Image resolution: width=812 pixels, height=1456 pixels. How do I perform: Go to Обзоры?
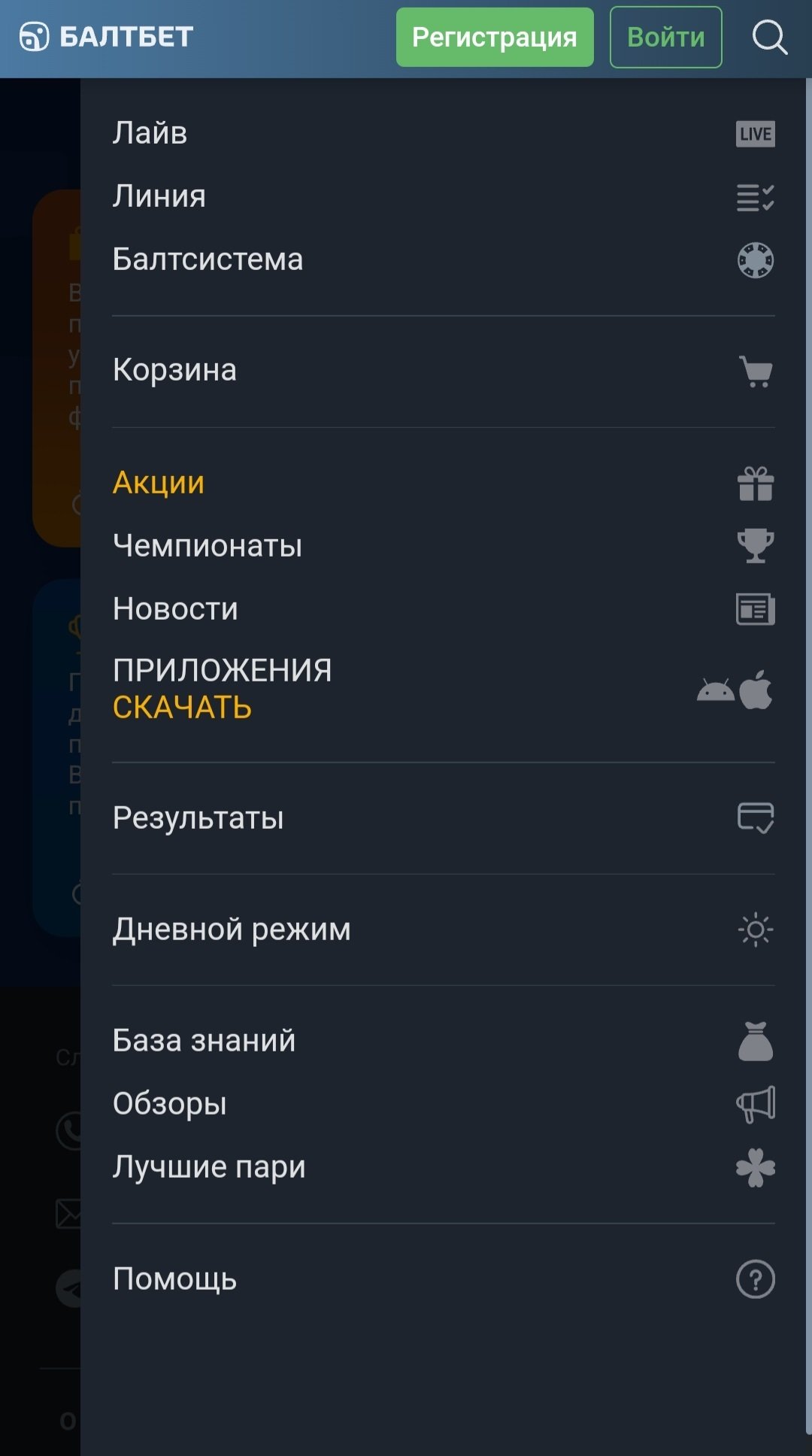[x=170, y=1104]
